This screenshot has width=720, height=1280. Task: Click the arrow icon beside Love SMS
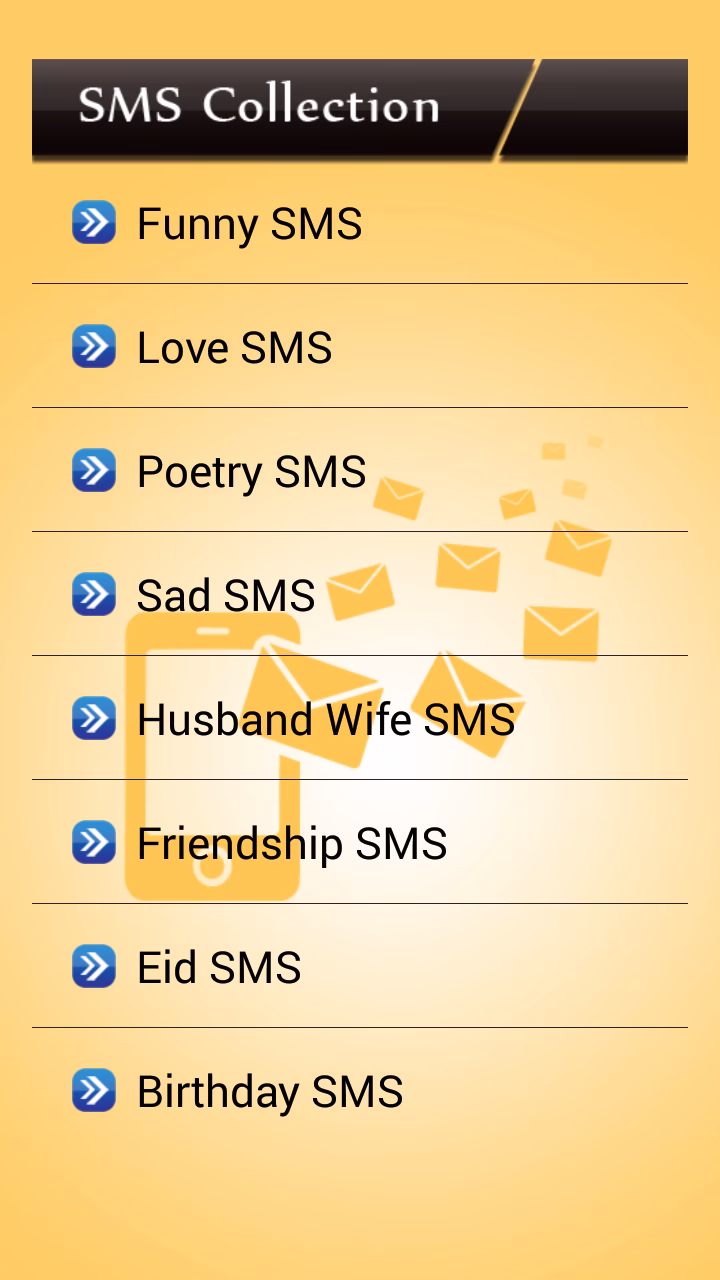[94, 347]
